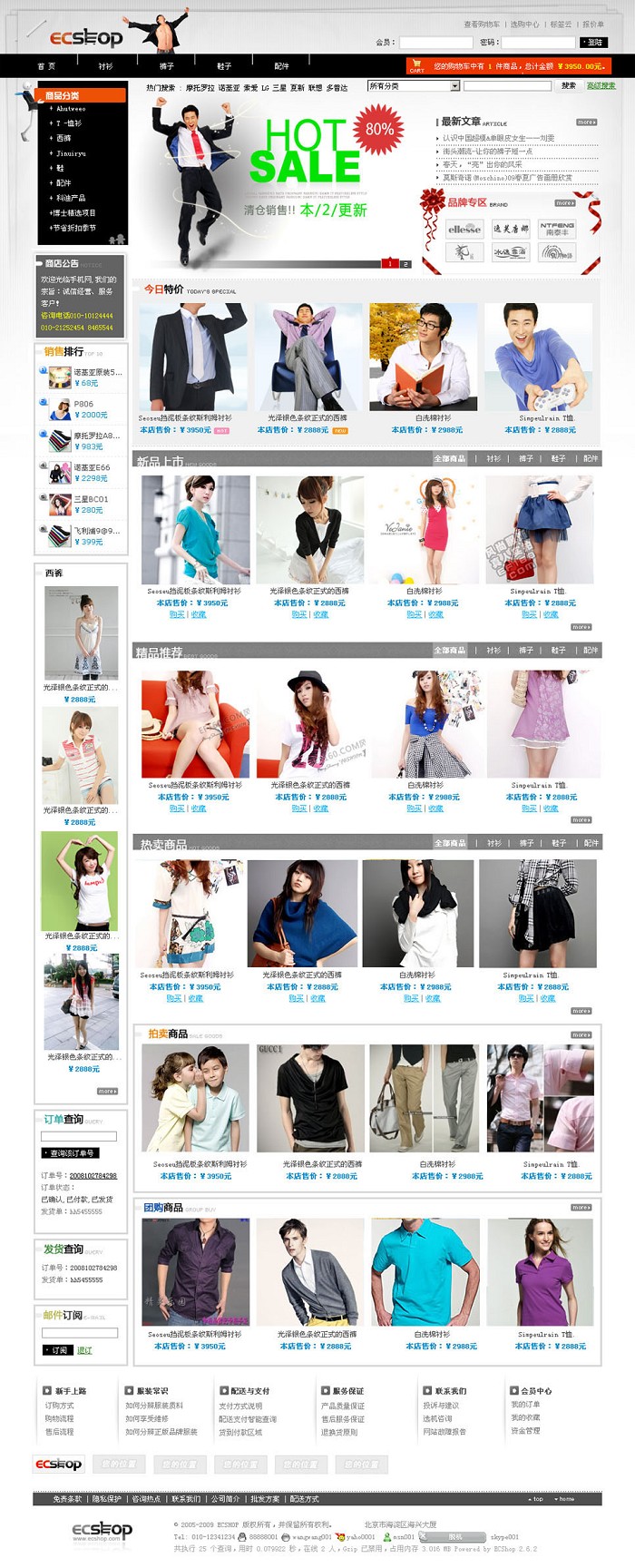635x1568 pixels.
Task: Open the ellesse brand tile
Action: tap(464, 229)
